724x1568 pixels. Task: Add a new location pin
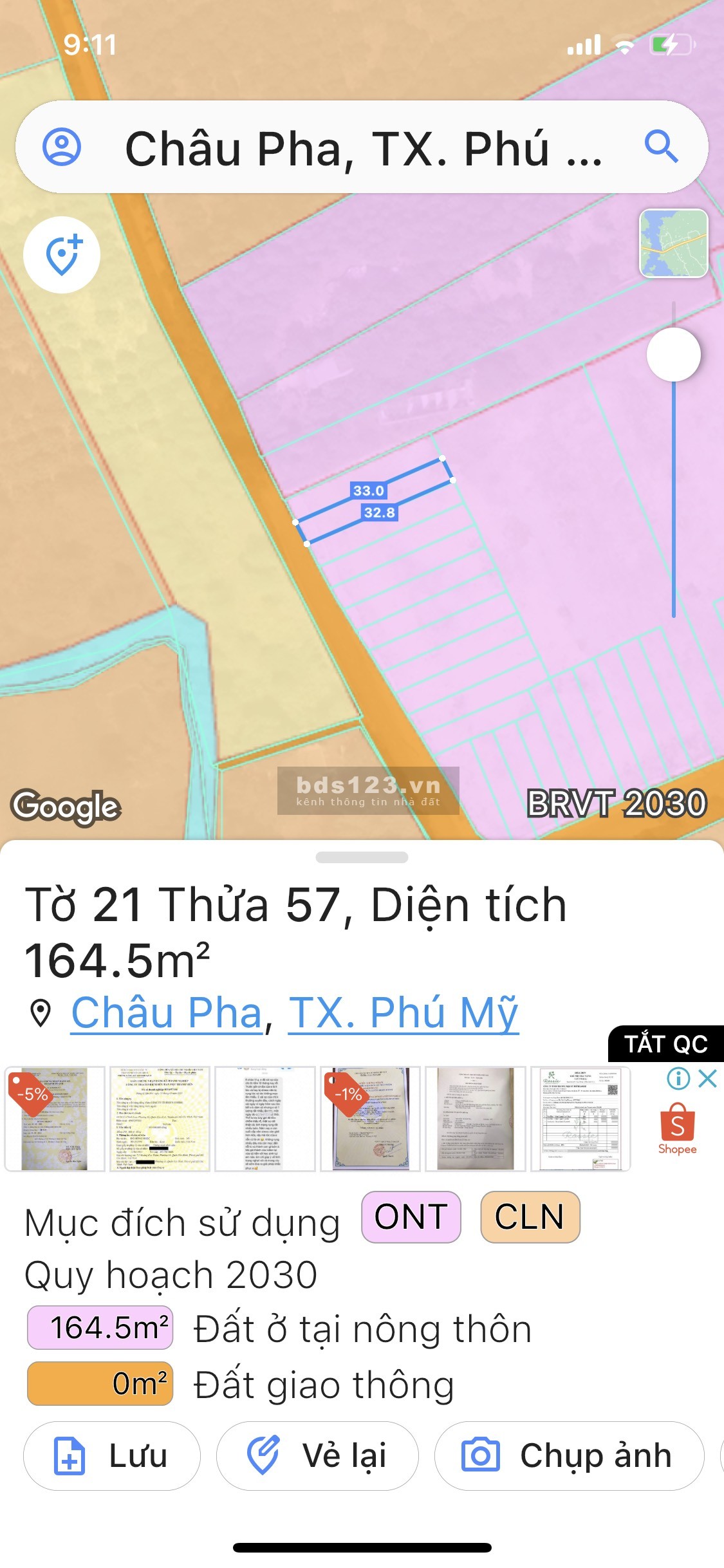tap(62, 255)
